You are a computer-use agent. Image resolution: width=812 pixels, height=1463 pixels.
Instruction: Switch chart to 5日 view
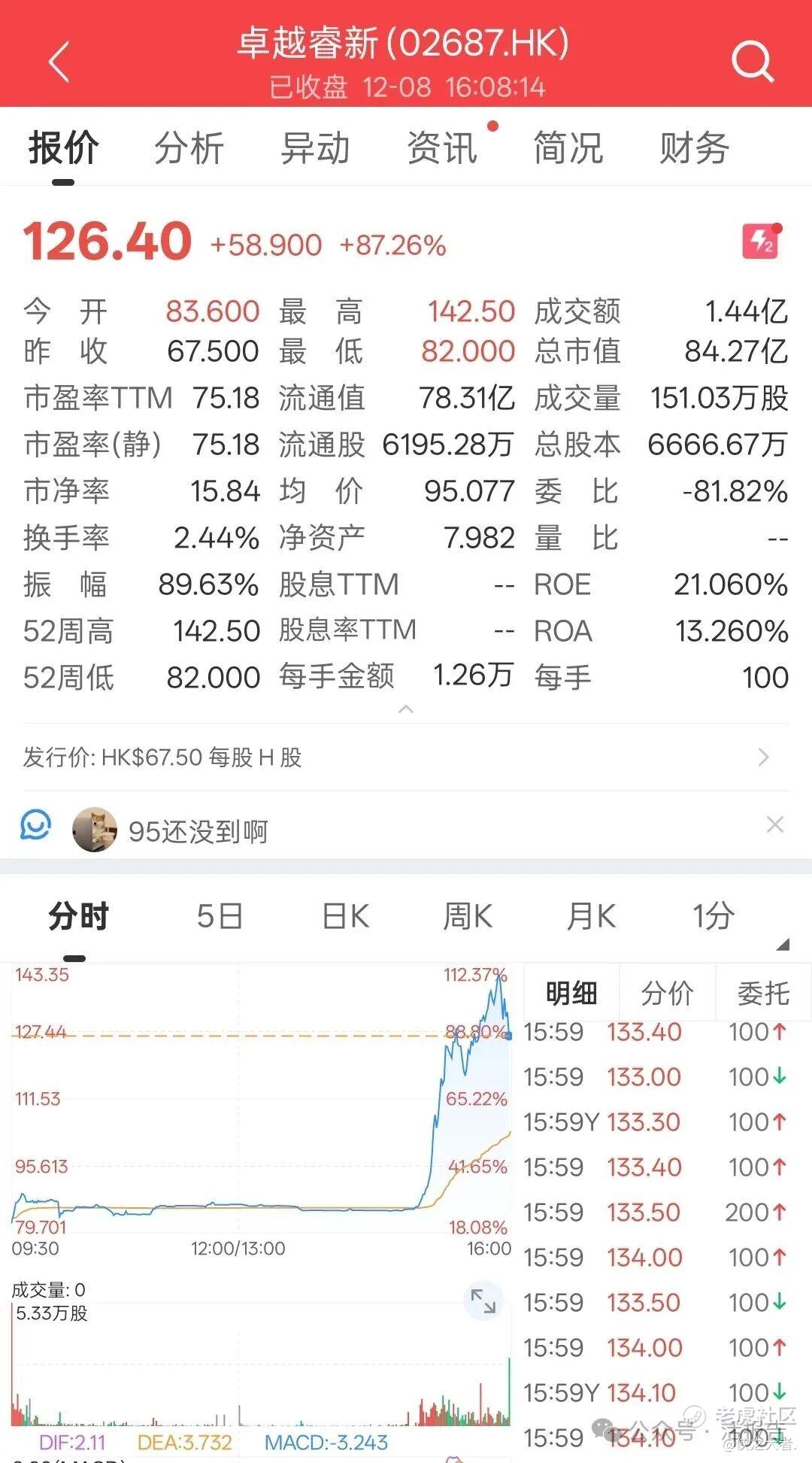point(220,917)
